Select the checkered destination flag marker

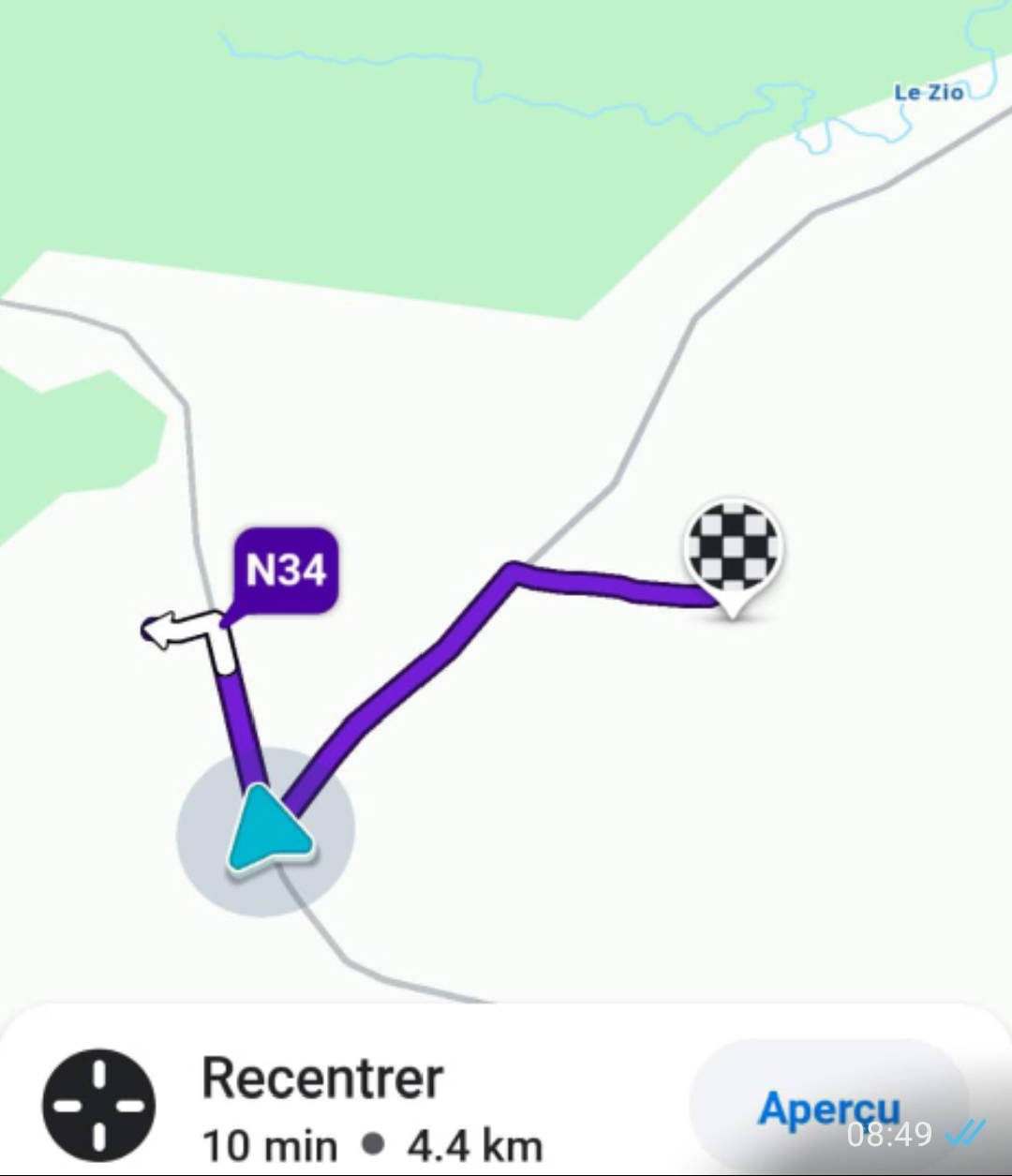pos(733,548)
